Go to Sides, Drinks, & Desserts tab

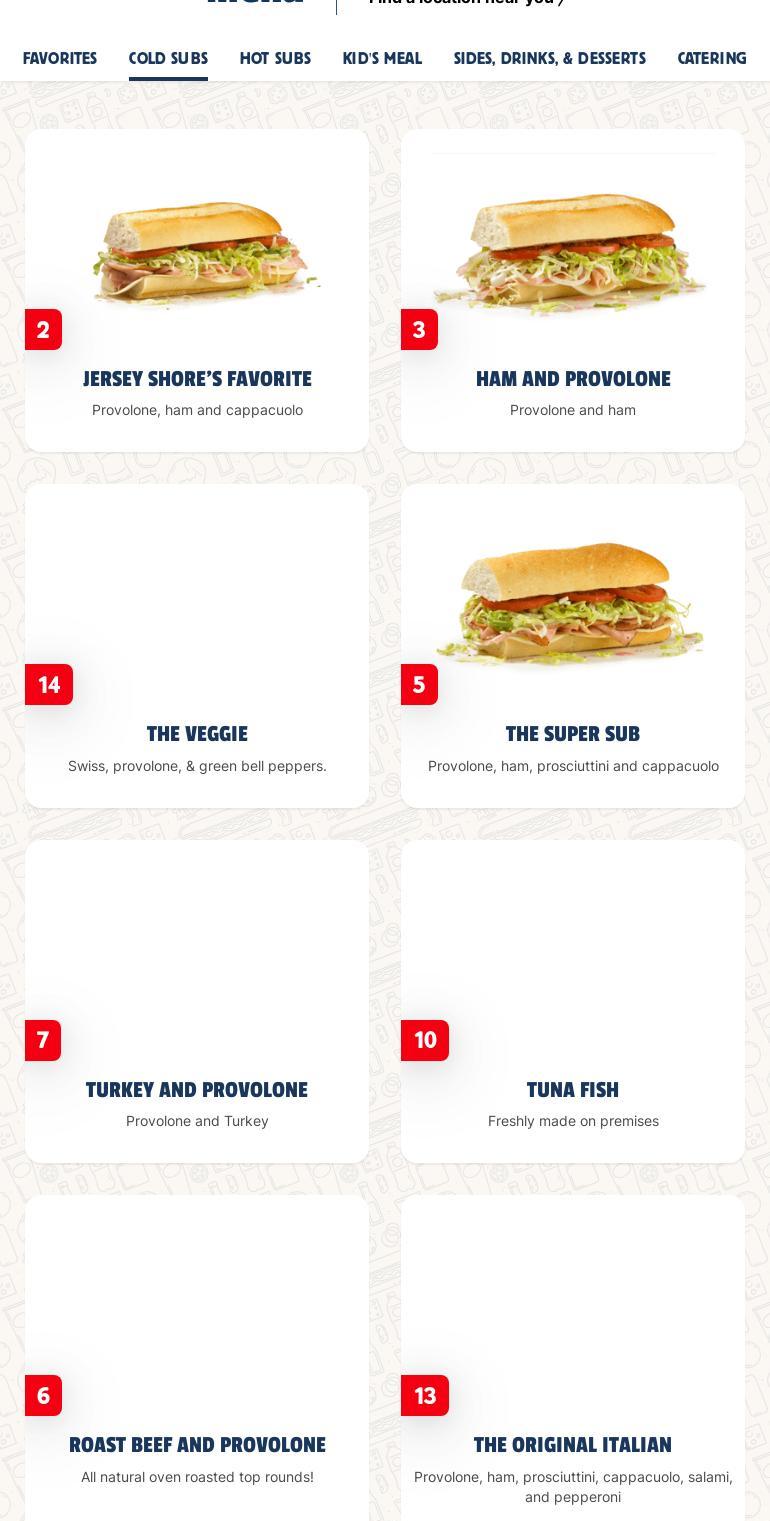[x=549, y=58]
